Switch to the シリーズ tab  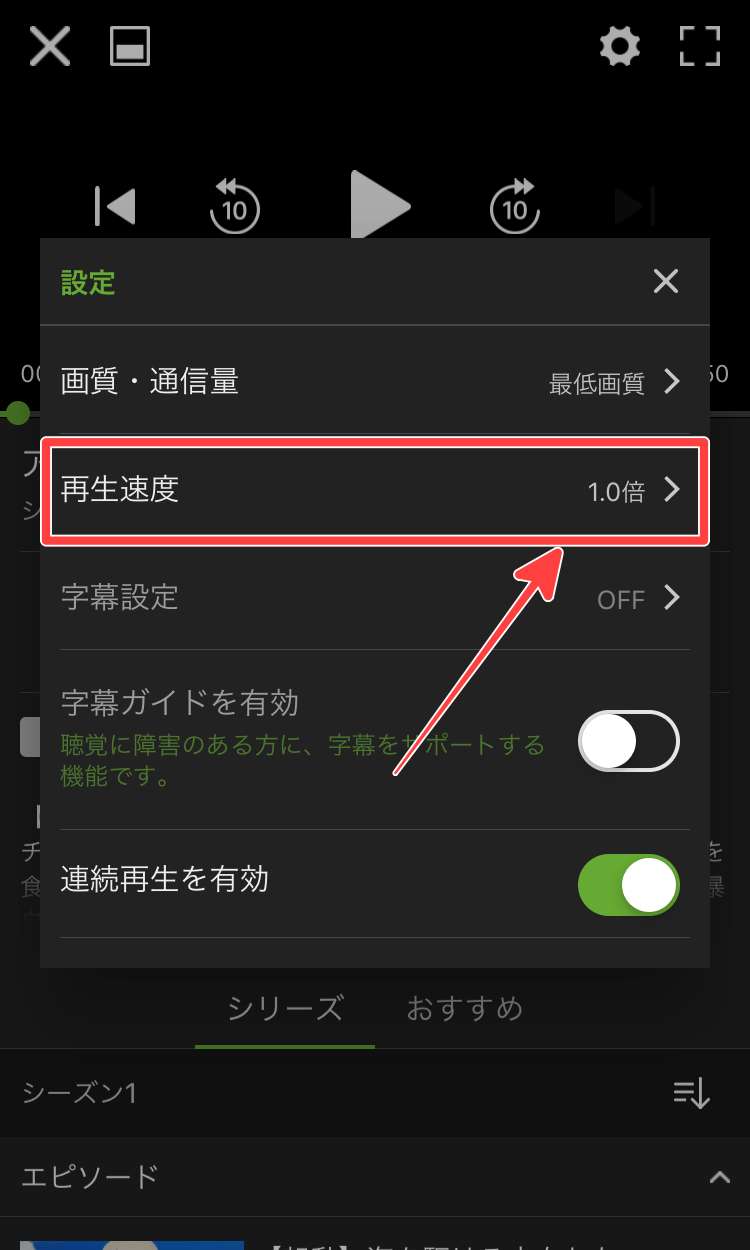[x=285, y=1009]
